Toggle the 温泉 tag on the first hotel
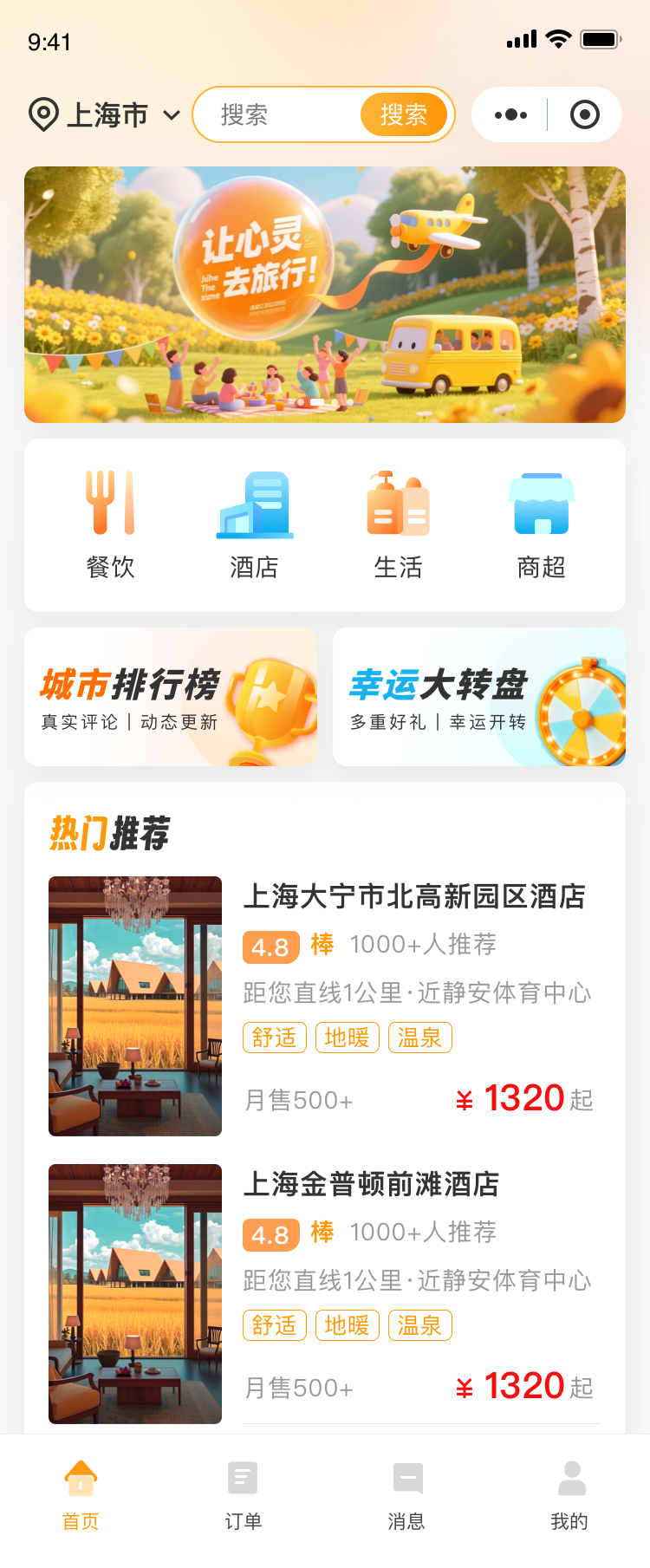Screen dimensions: 650x1568 [x=419, y=1038]
